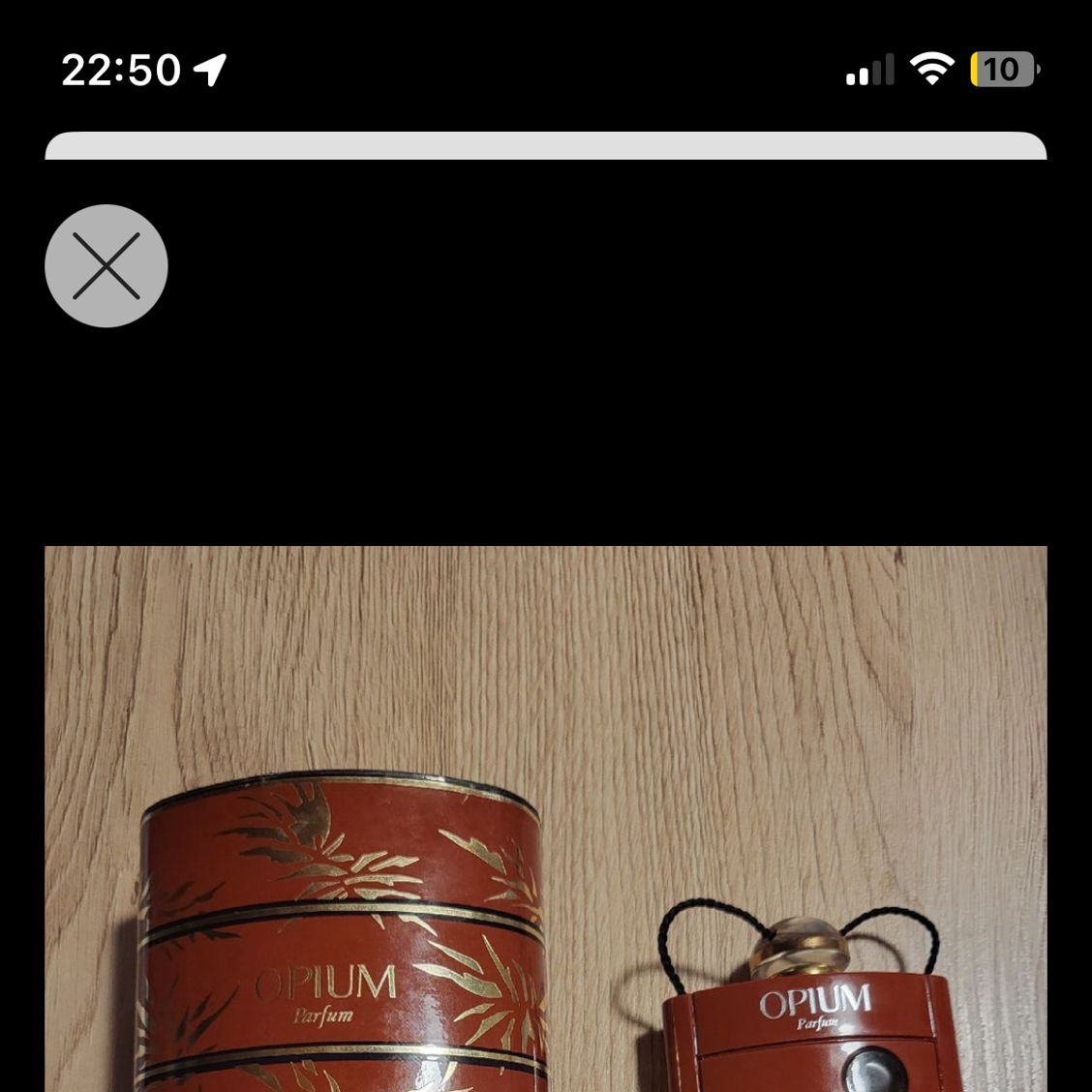Close the full-screen photo viewer
Viewport: 1092px width, 1092px height.
[106, 265]
